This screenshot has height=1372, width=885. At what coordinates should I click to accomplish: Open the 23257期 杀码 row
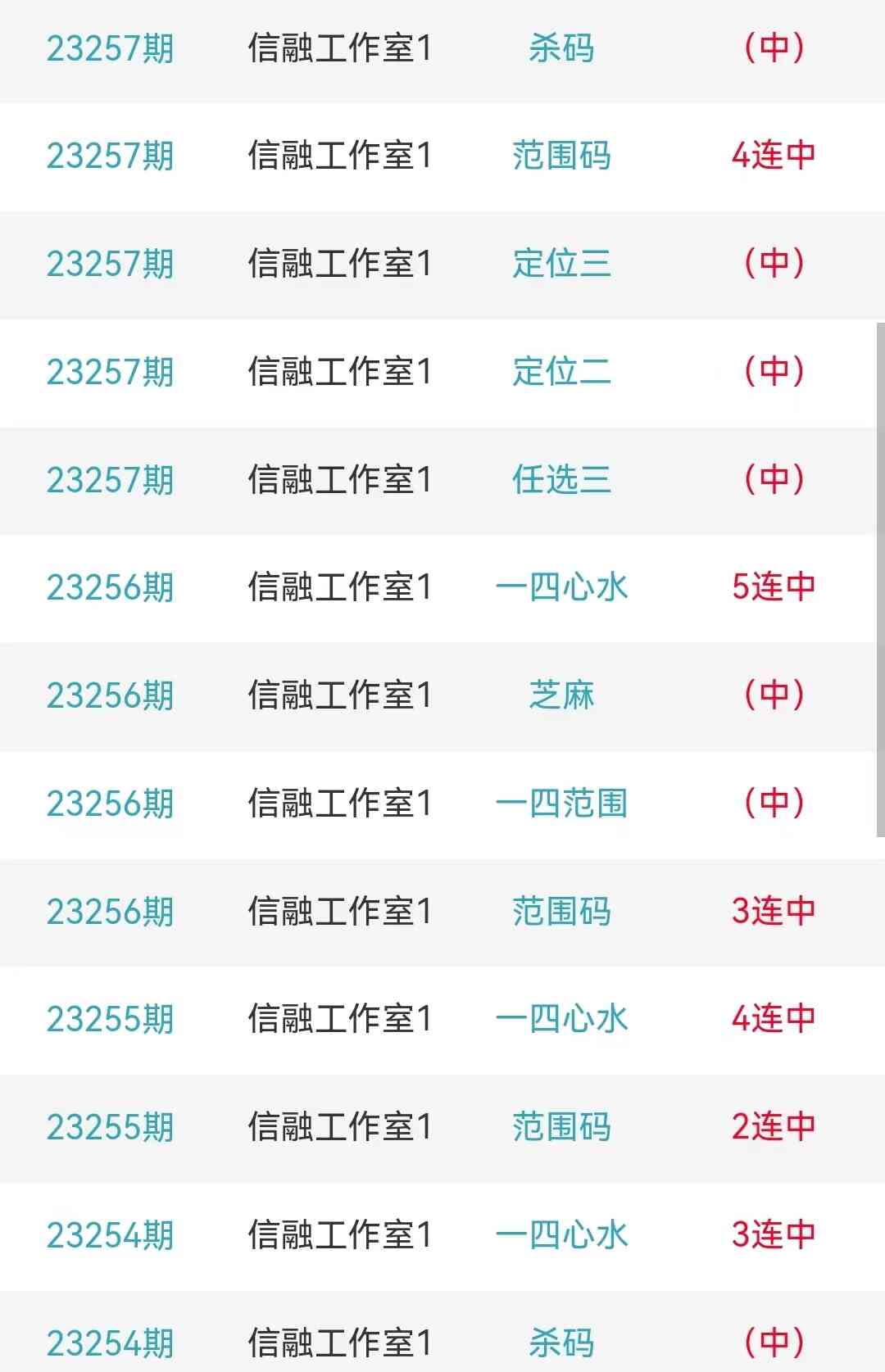(x=442, y=49)
